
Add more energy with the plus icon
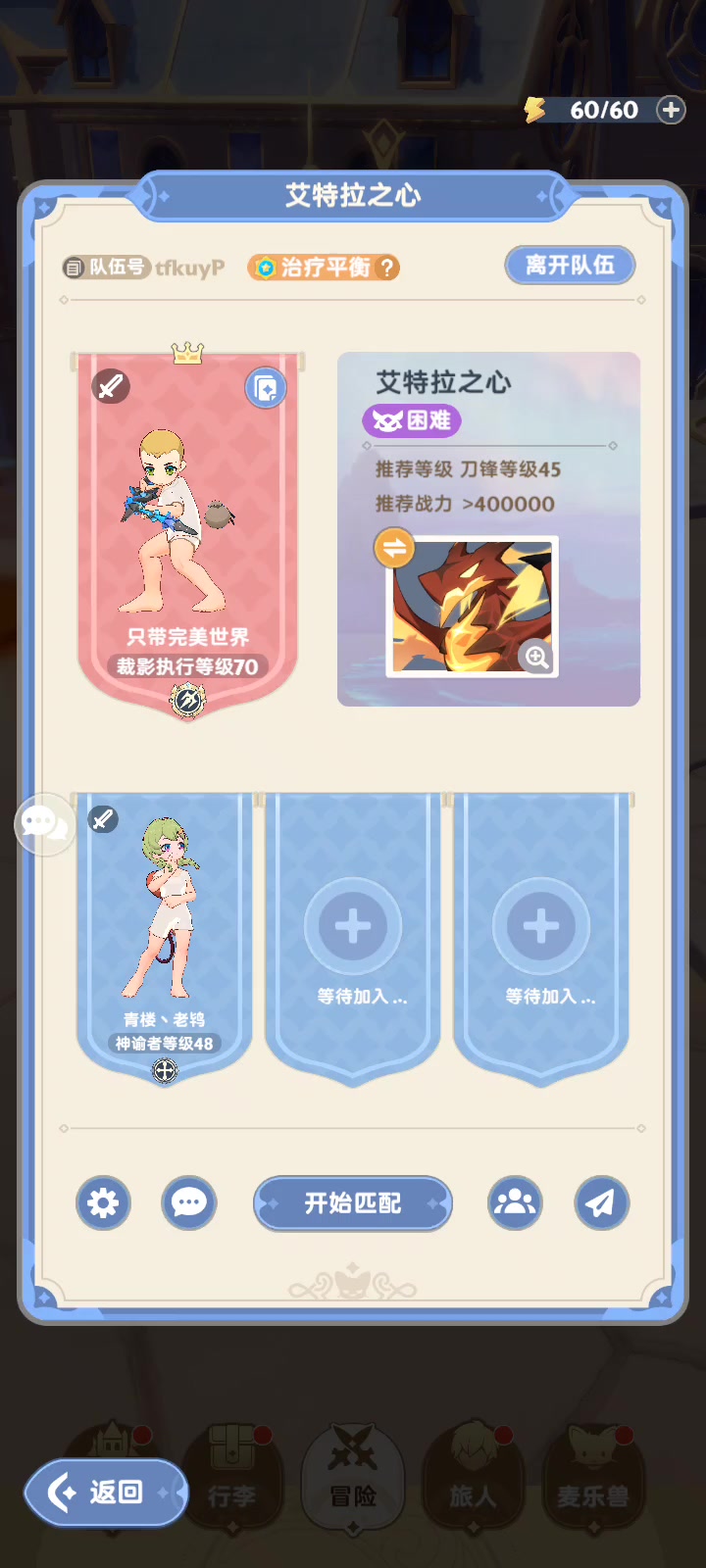point(671,110)
